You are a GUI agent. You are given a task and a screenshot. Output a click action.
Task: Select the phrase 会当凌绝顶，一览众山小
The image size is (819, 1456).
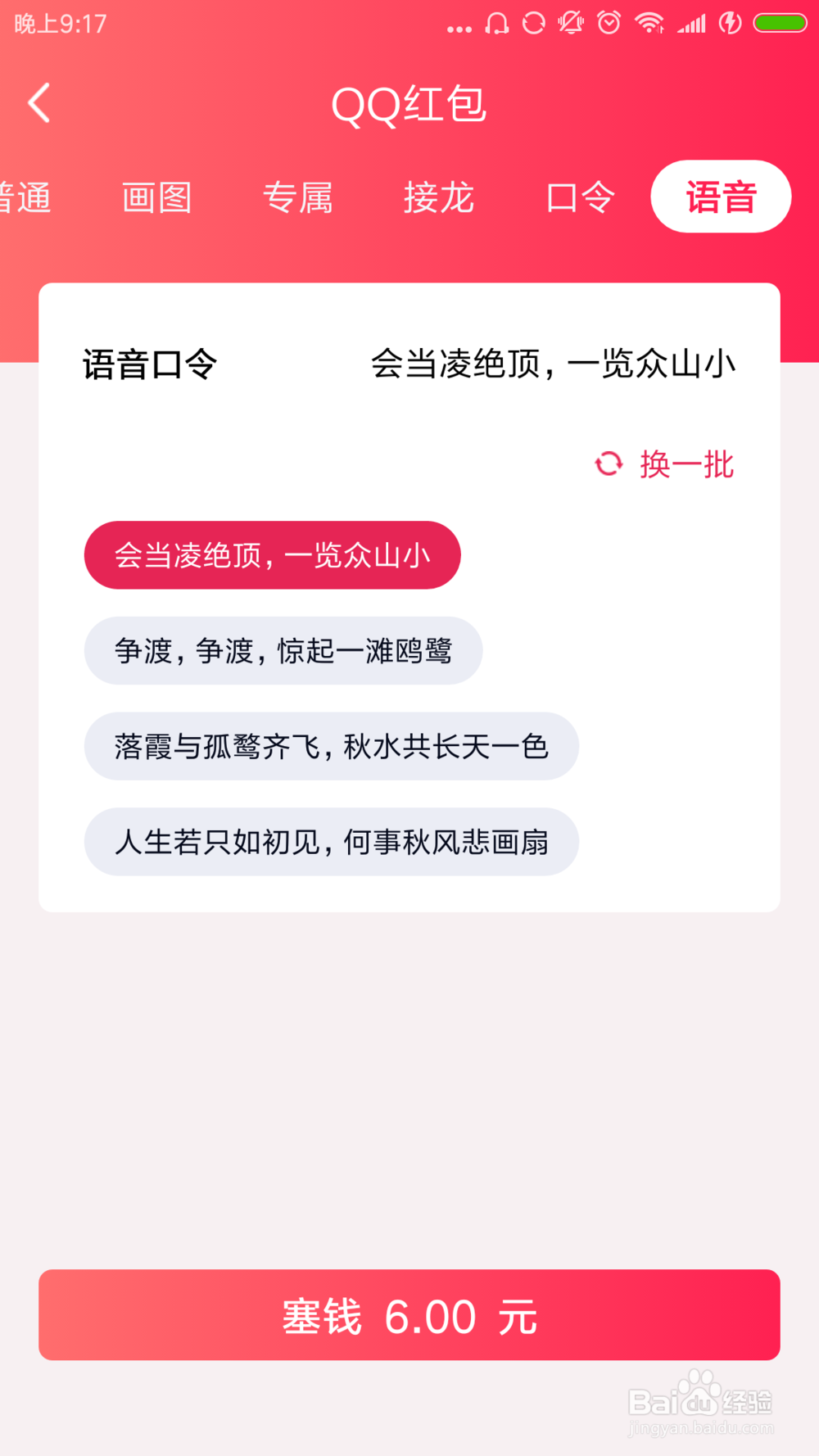tap(271, 555)
